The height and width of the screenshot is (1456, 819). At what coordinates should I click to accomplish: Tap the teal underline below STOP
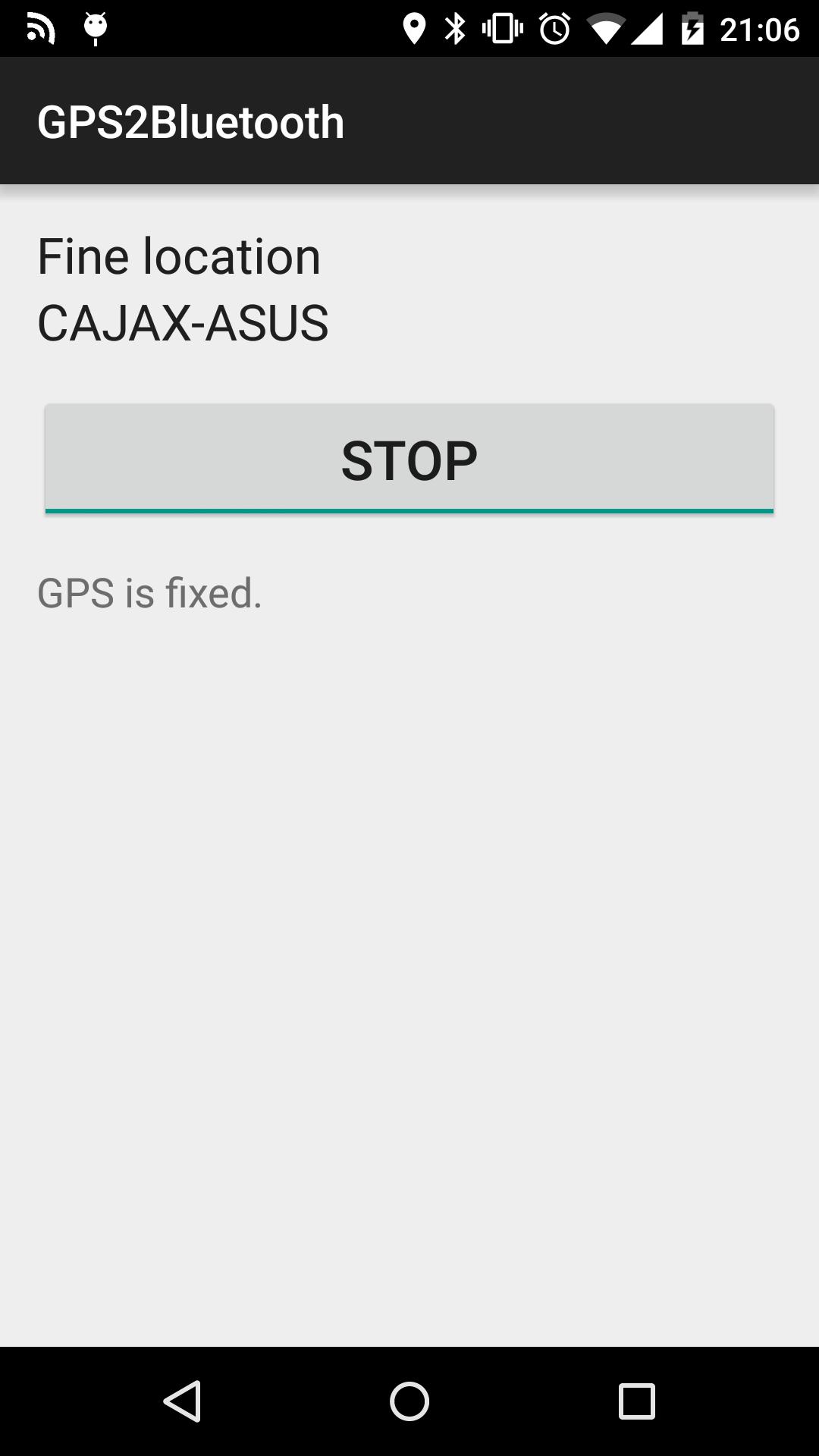pos(409,512)
